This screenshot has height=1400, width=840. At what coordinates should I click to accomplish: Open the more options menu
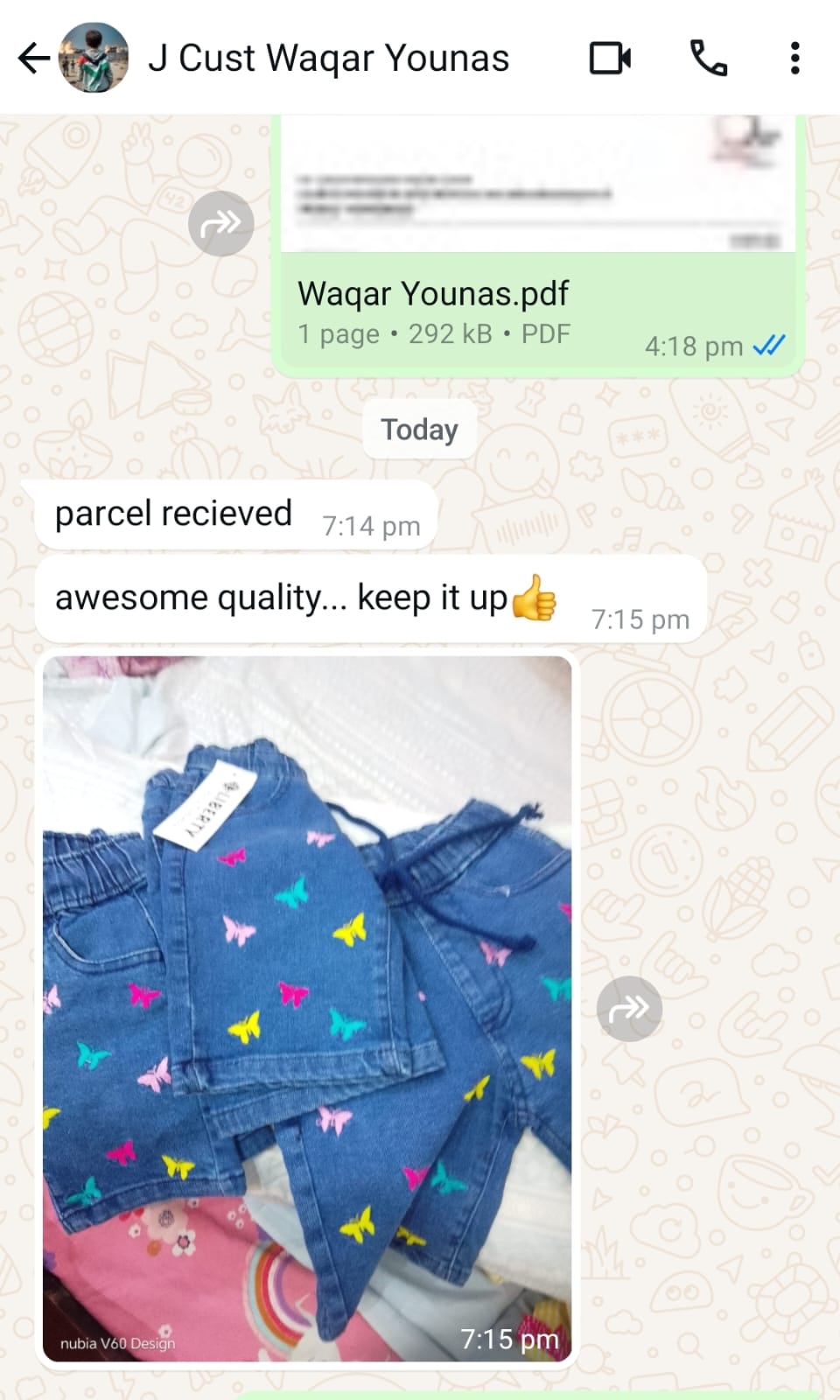pos(794,59)
